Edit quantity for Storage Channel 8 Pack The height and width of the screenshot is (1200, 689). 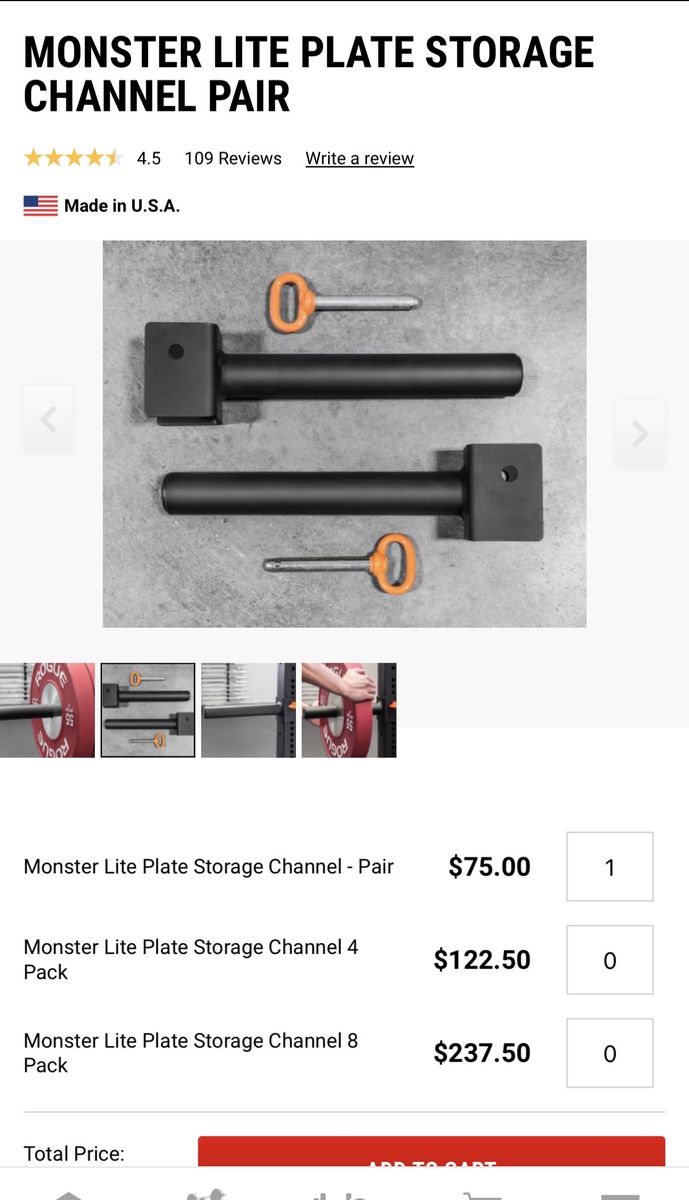pyautogui.click(x=609, y=1053)
